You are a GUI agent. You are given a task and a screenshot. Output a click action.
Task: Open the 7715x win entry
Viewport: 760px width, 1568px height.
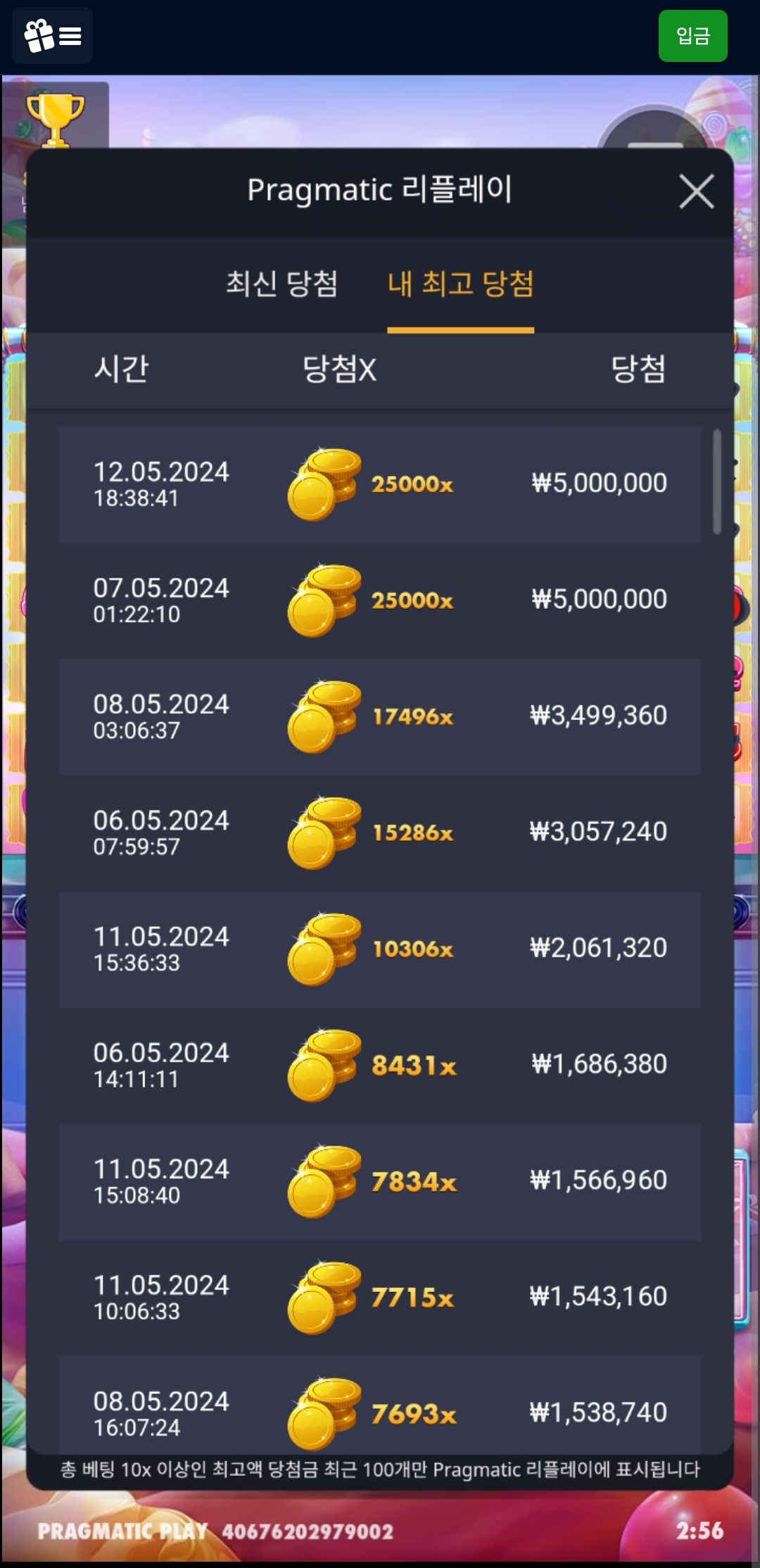(379, 1297)
